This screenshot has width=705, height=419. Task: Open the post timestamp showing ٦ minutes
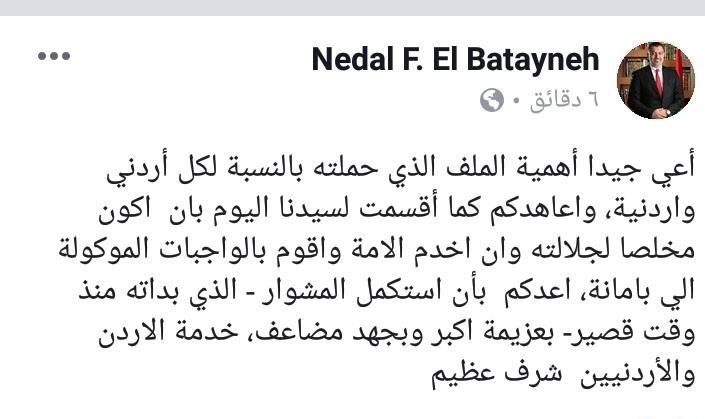[x=563, y=100]
